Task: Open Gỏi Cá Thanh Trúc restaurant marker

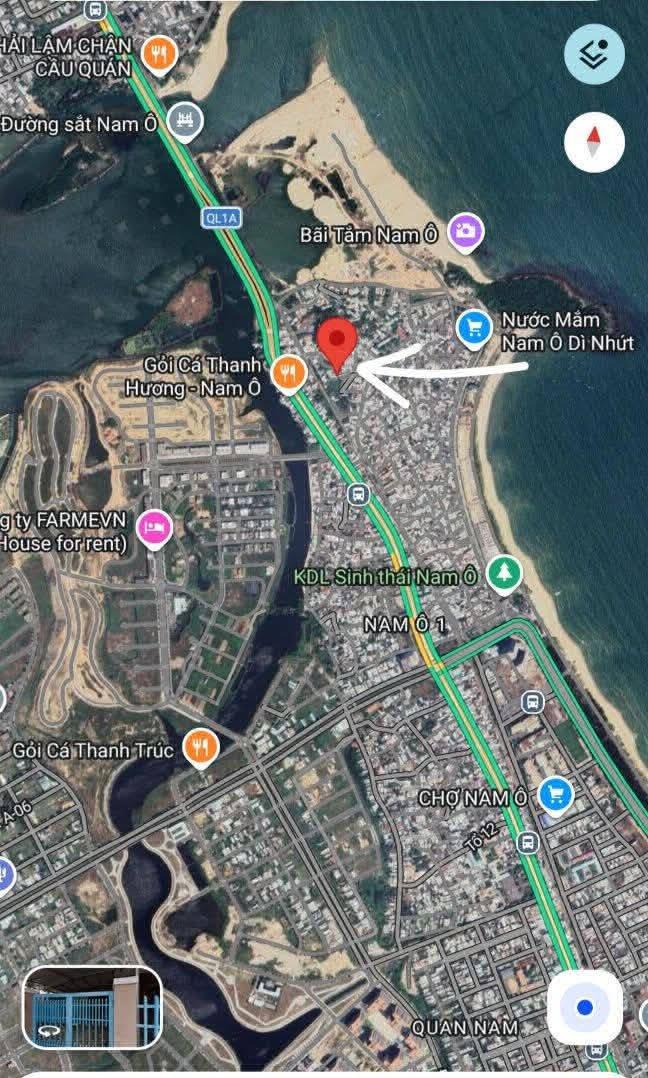Action: click(x=203, y=747)
